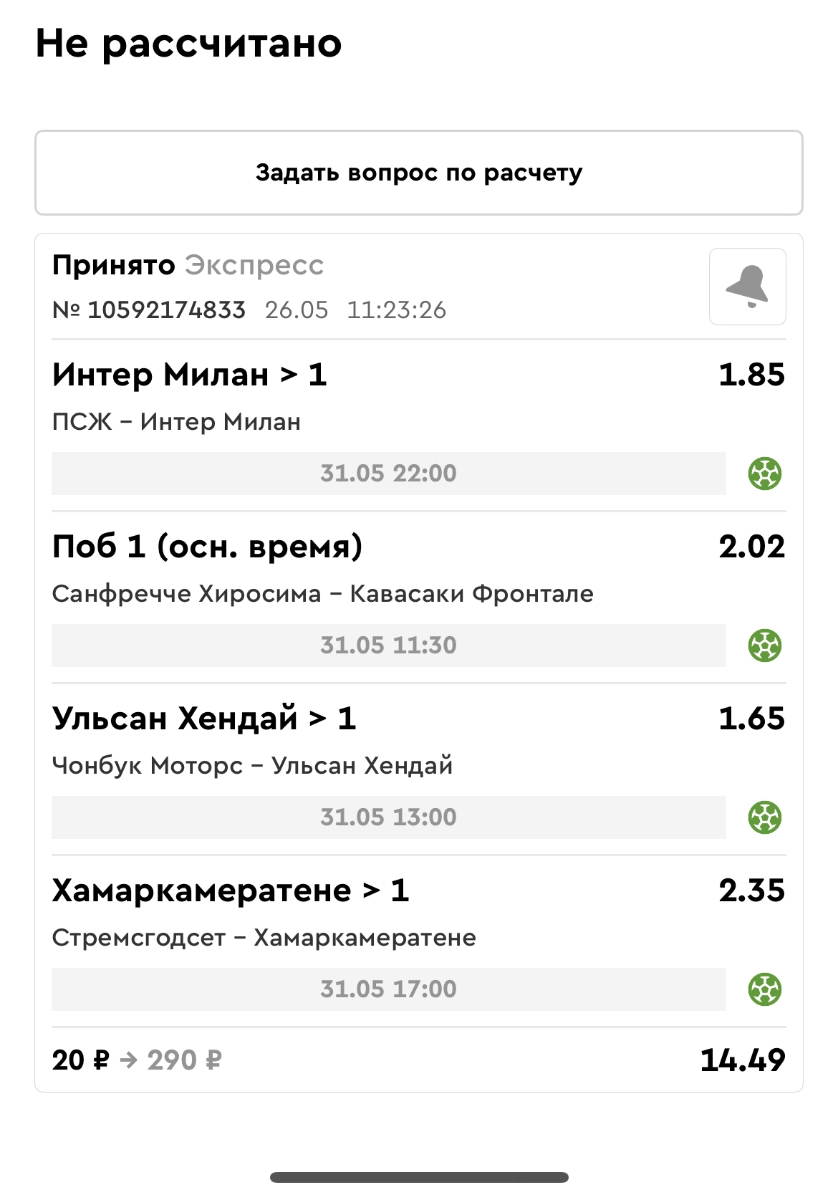Open the Чонбук Моторс – Ульсан Хендай event
The height and width of the screenshot is (1200, 838).
(252, 766)
